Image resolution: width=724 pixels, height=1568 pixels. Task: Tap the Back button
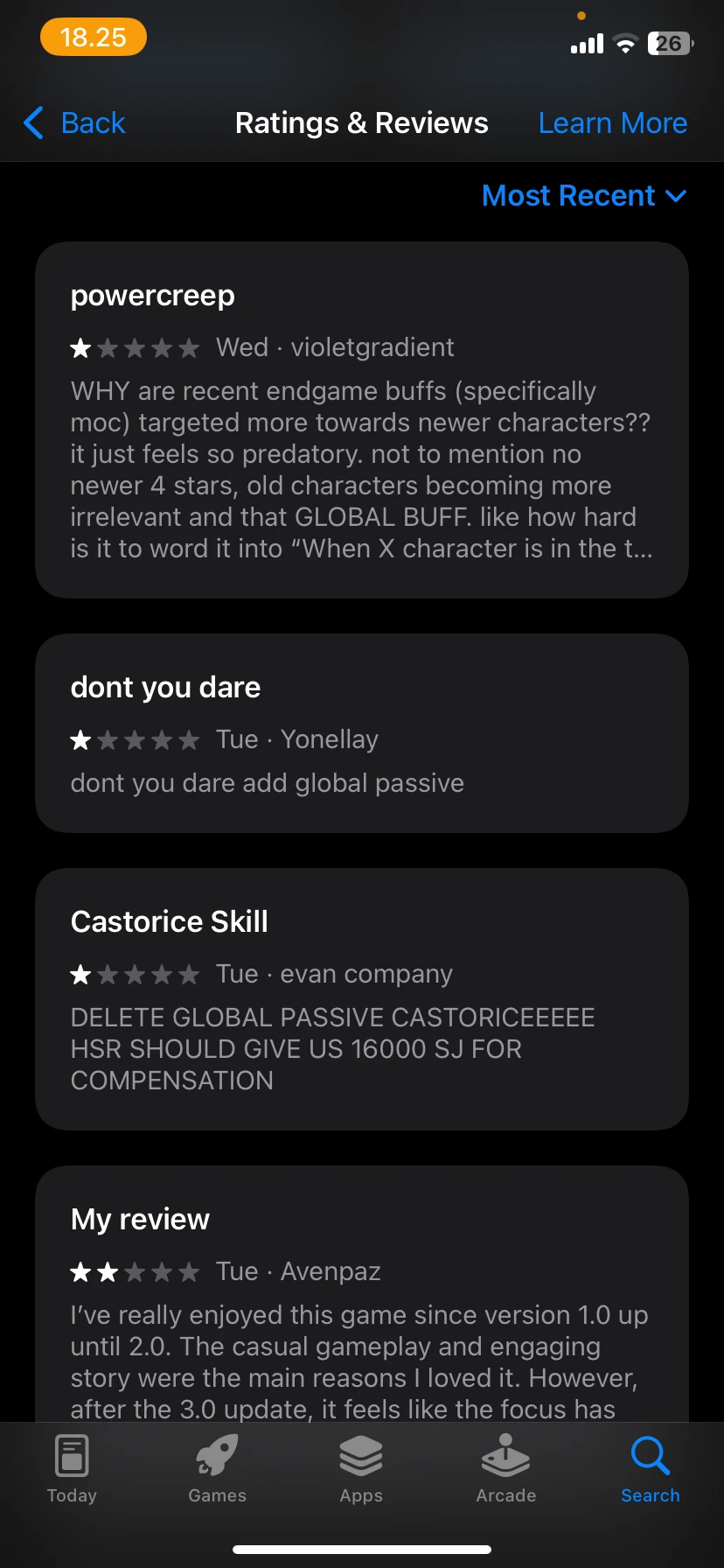(74, 123)
